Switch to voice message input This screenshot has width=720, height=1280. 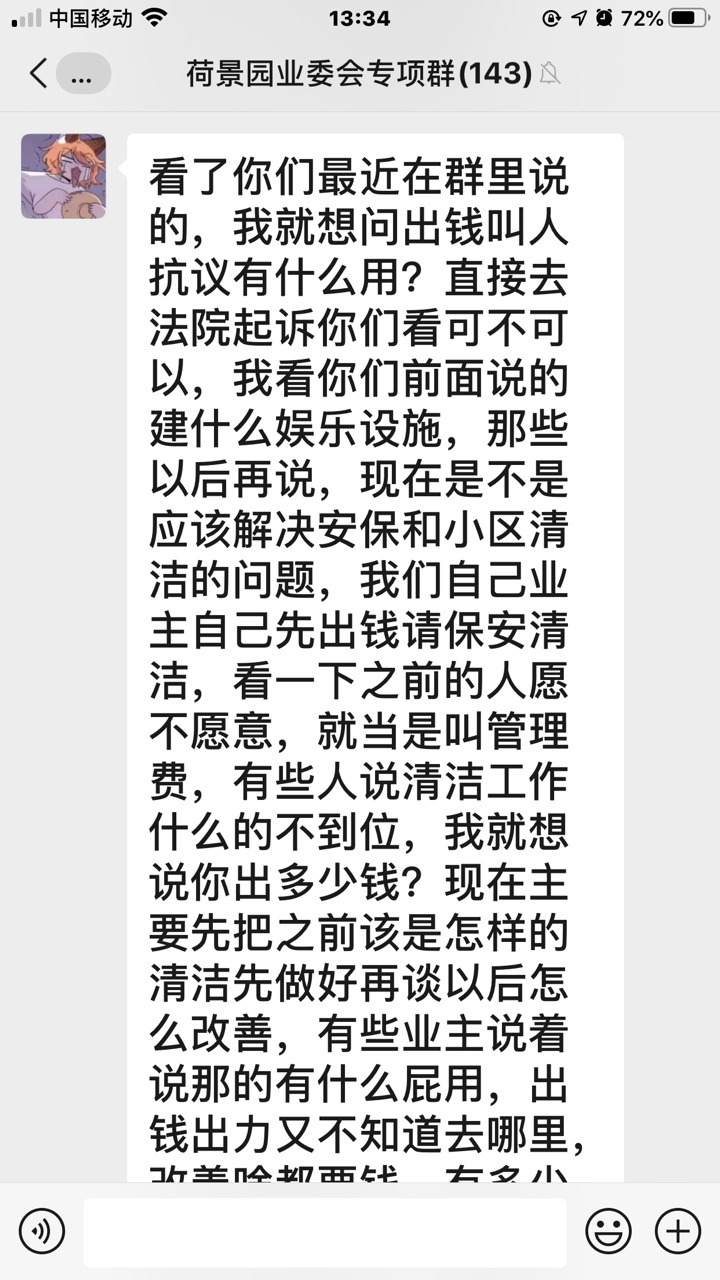(x=41, y=1230)
